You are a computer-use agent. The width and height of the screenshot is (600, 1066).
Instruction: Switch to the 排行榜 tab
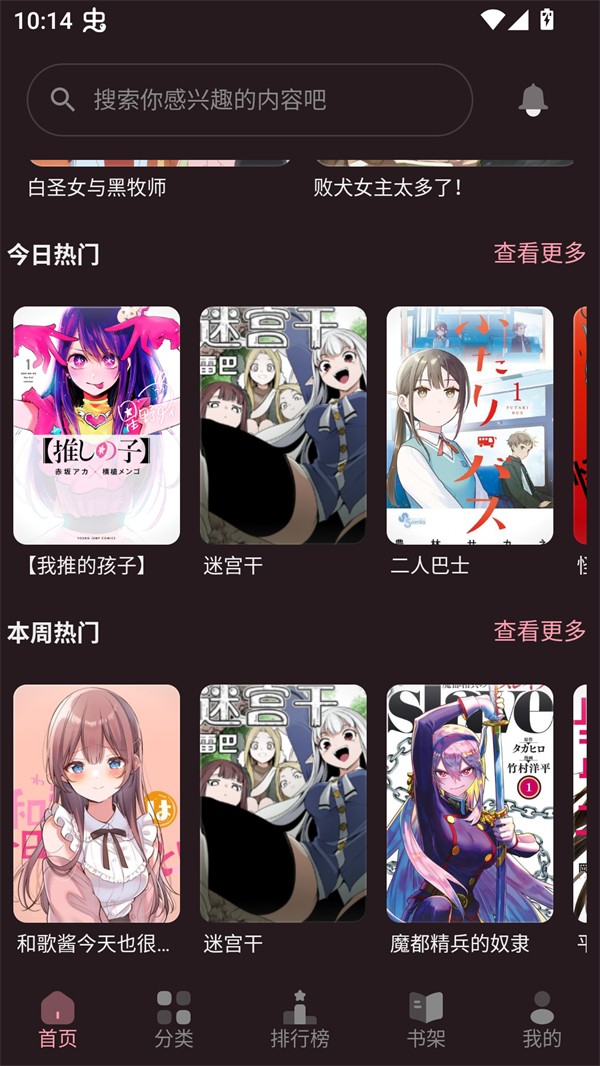(x=300, y=1020)
